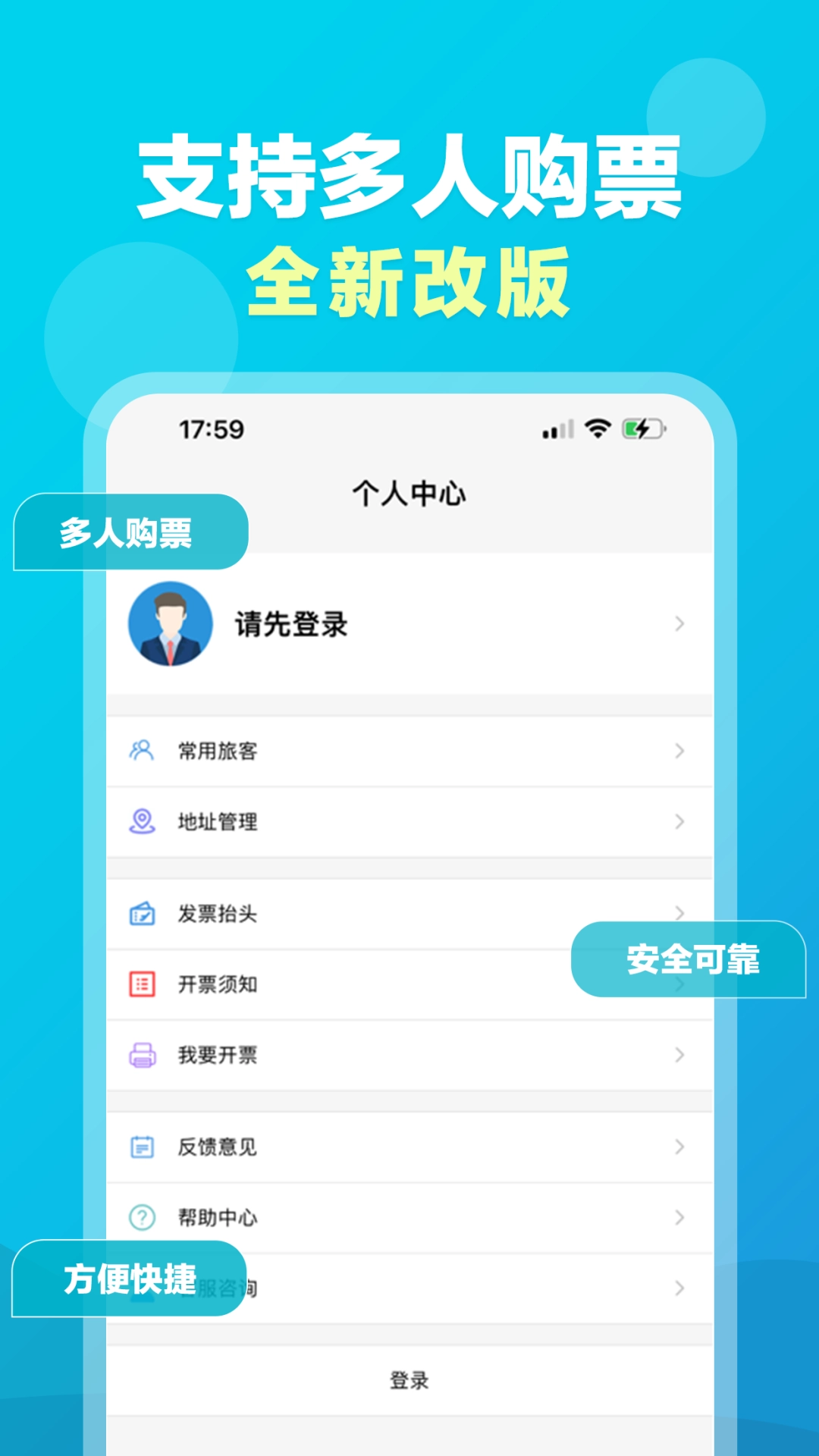
Task: Tap the Wi-Fi icon in the status bar
Action: 596,428
